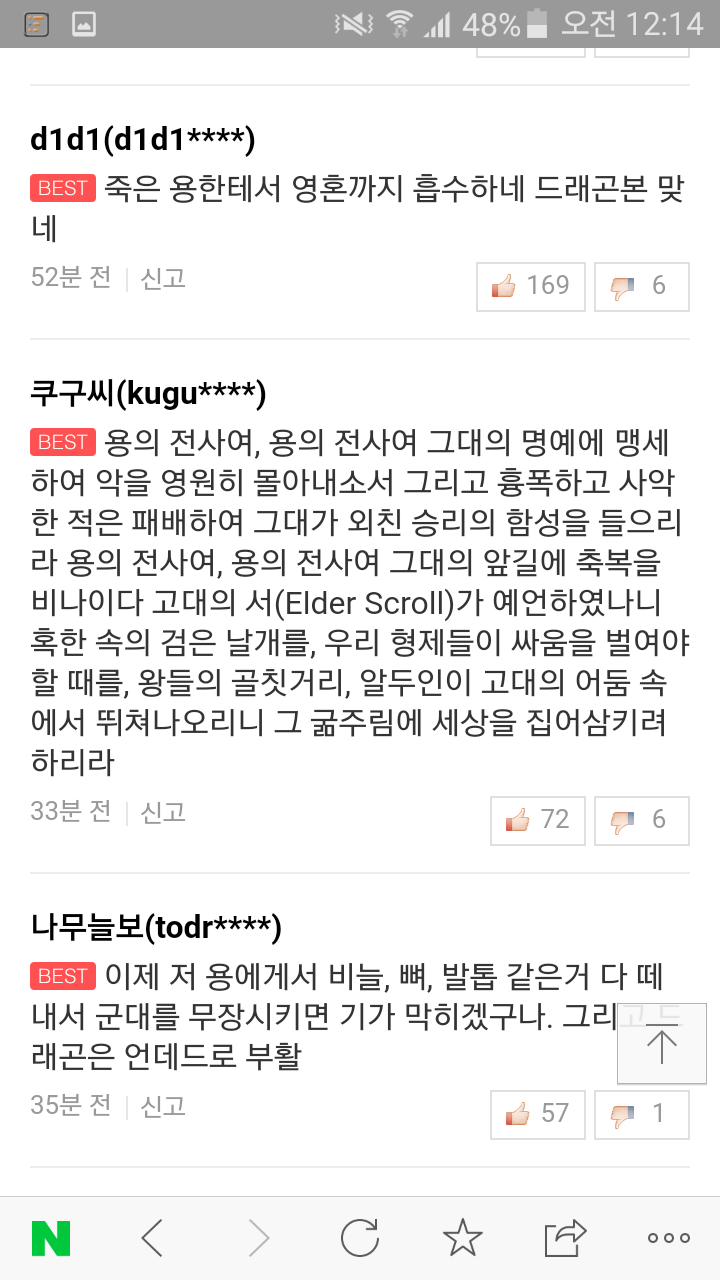Reload the current page
Viewport: 720px width, 1280px height.
360,1239
